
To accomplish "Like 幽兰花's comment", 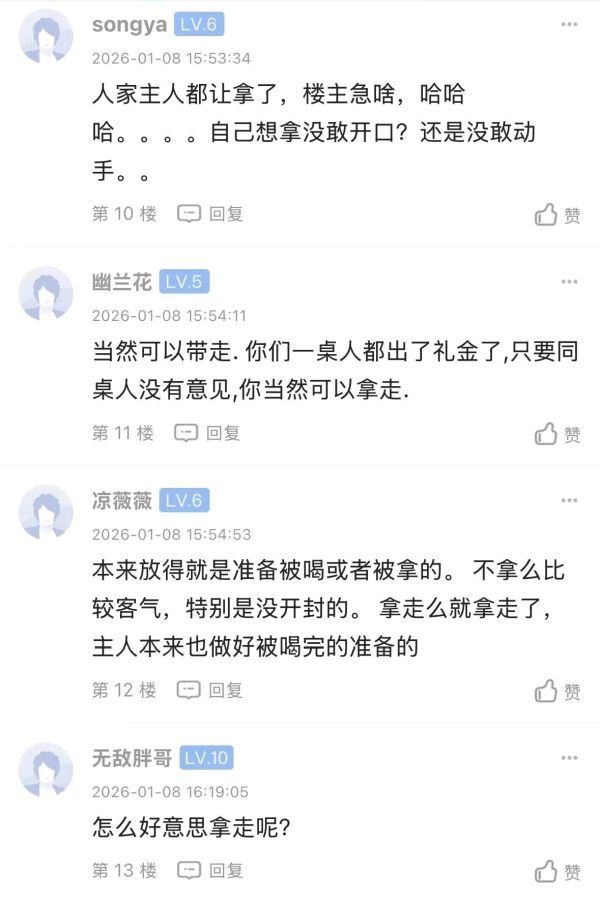I will pos(557,434).
